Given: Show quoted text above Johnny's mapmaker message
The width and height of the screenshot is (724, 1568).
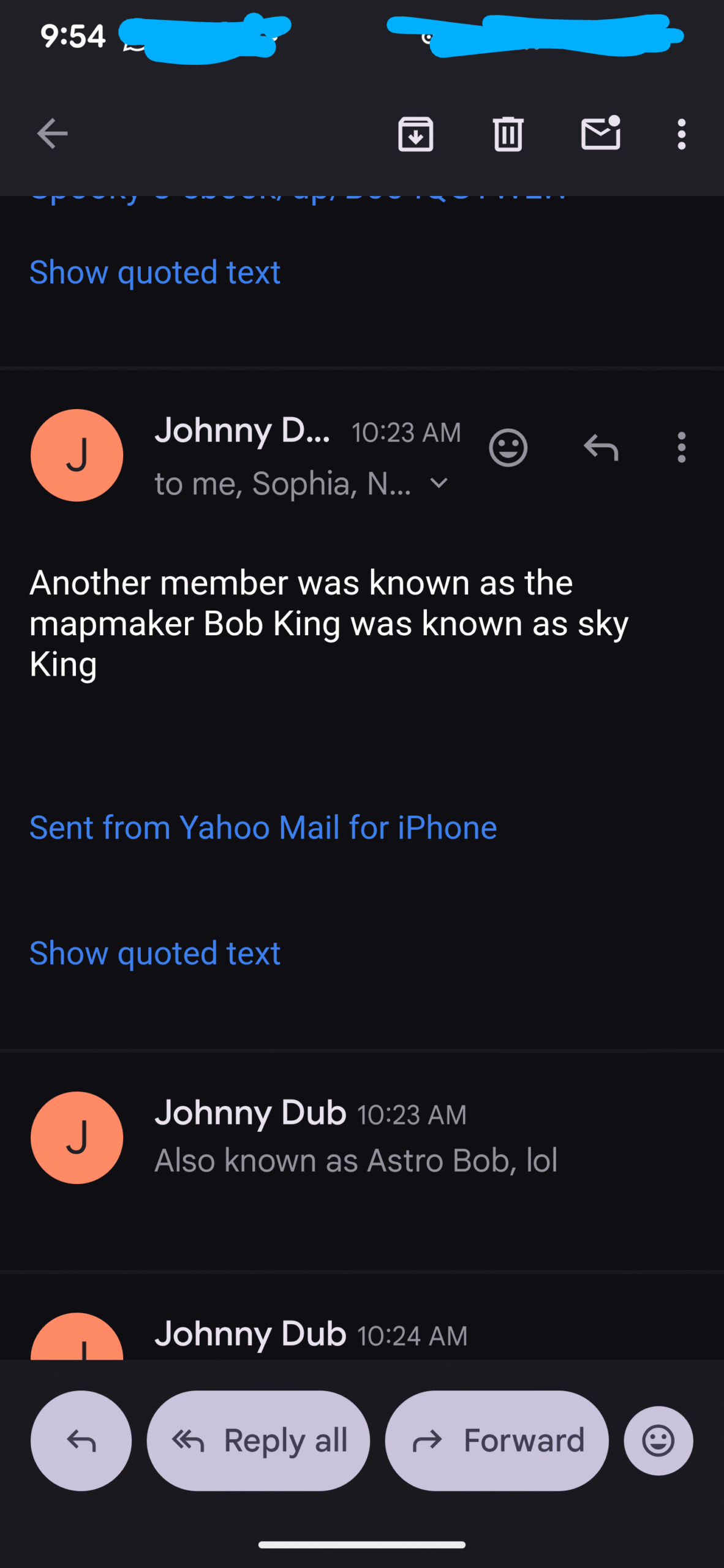Looking at the screenshot, I should click(x=155, y=273).
